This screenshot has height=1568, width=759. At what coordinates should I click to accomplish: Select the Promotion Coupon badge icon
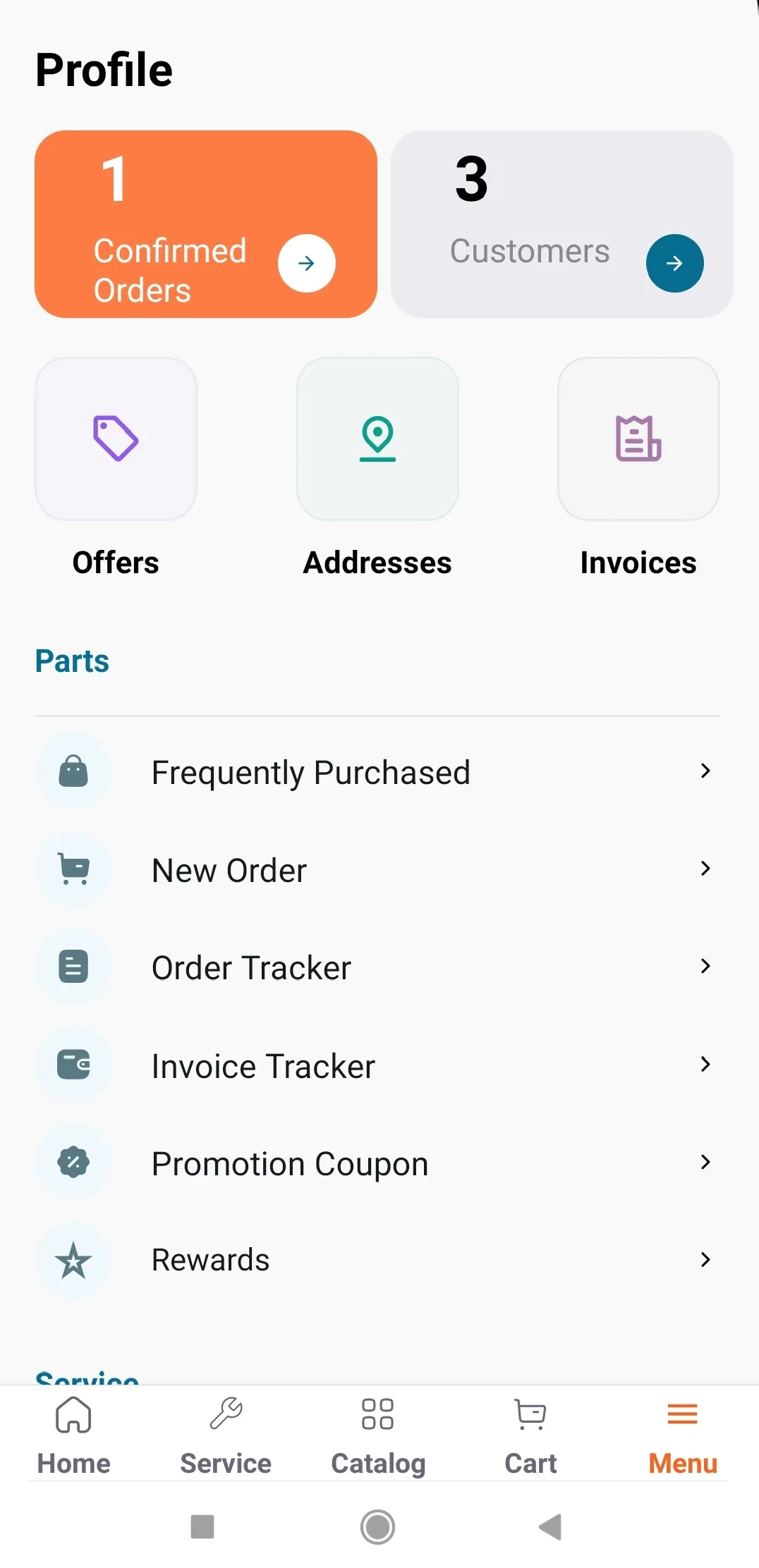74,1162
